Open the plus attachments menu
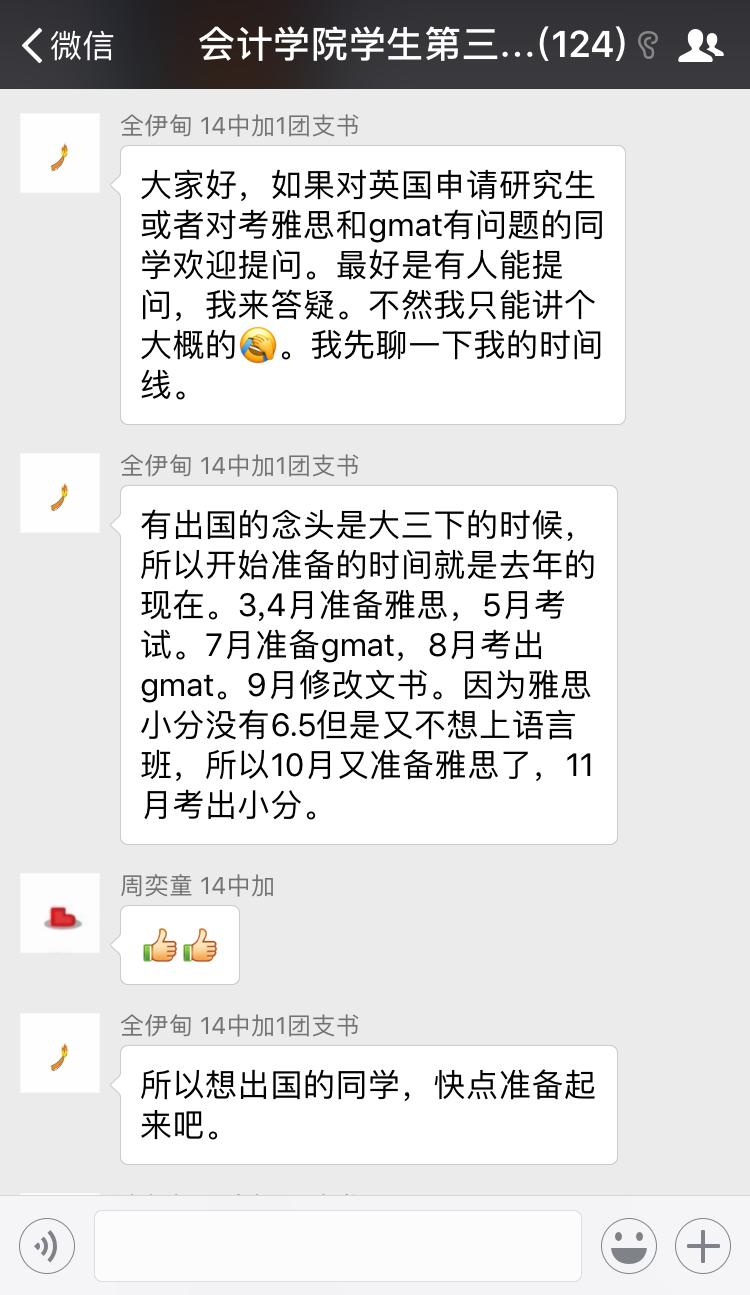Screen dimensions: 750x1295 (x=703, y=1246)
